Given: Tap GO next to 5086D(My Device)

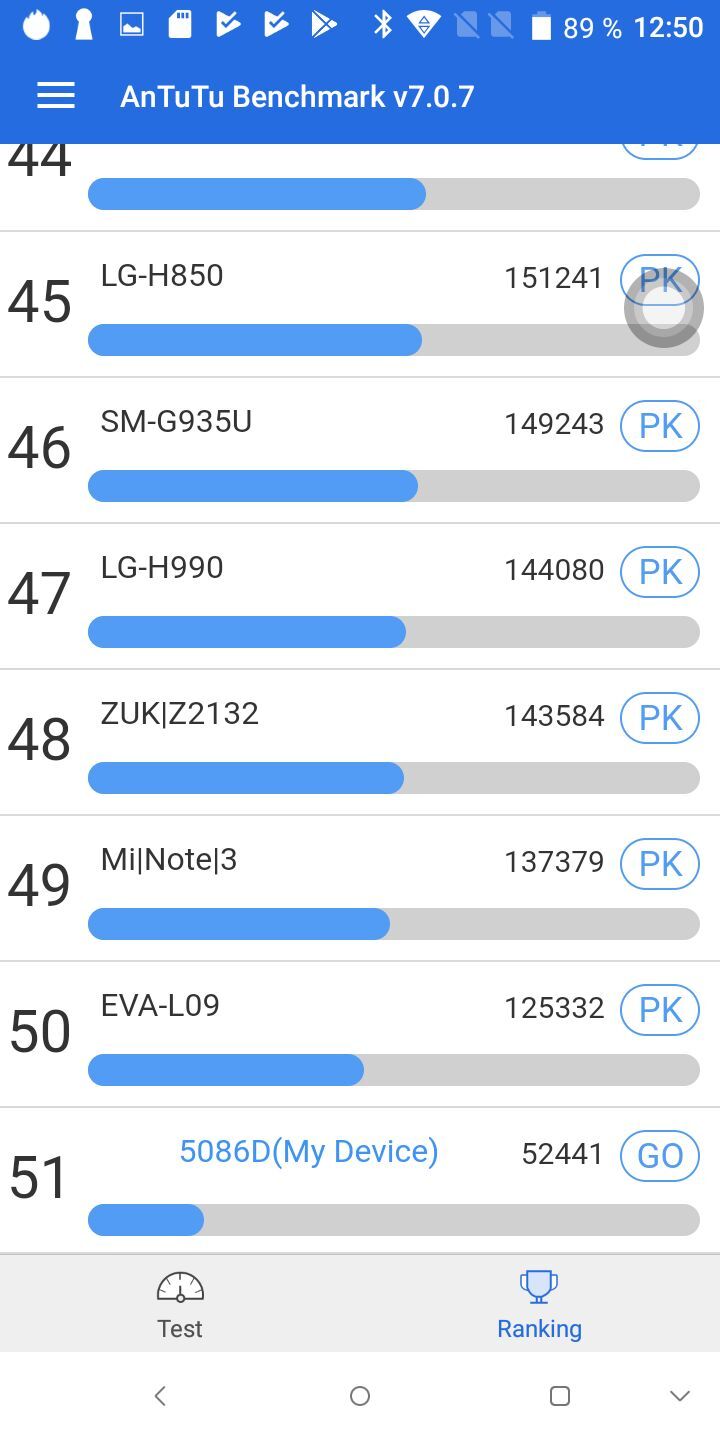Looking at the screenshot, I should point(659,1156).
